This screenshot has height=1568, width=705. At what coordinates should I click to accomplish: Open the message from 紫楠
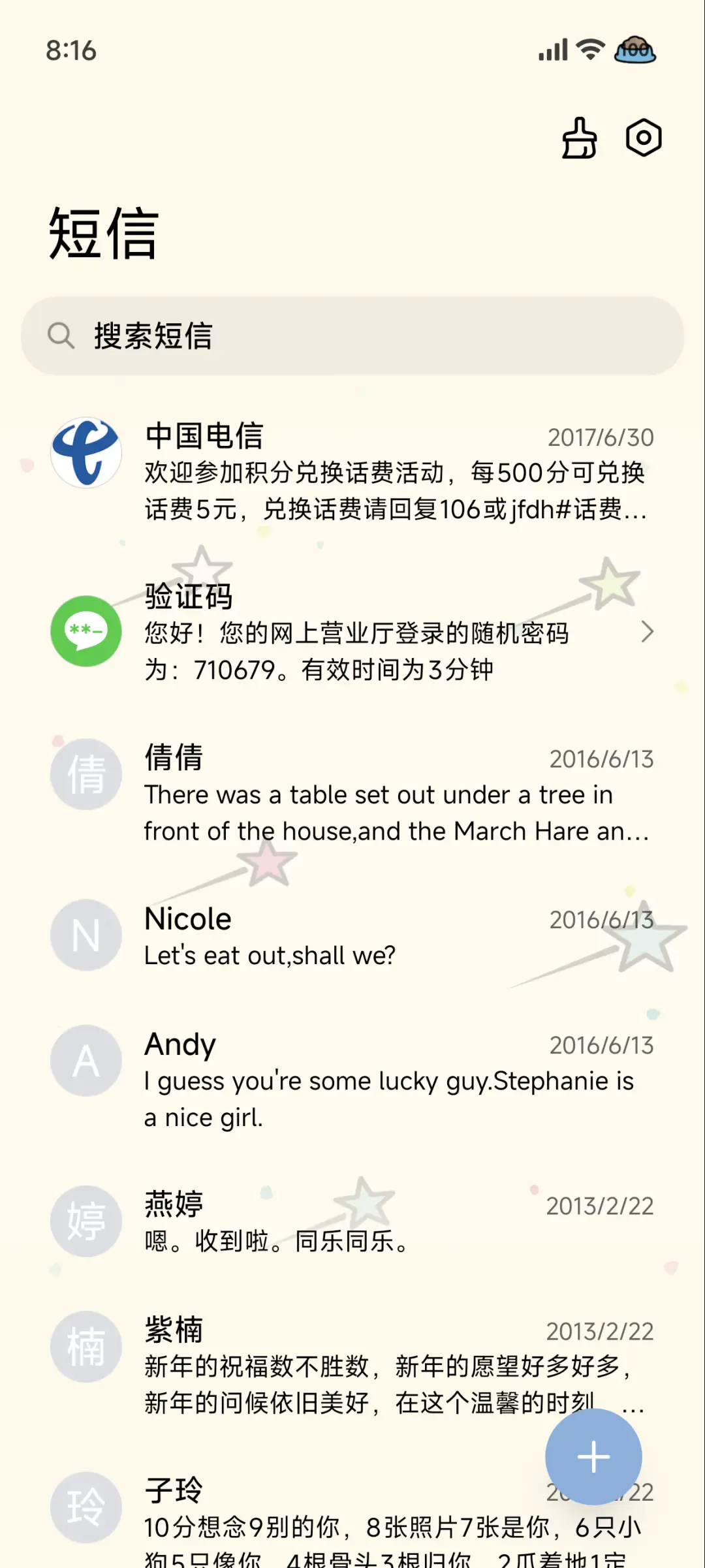pos(326,1364)
